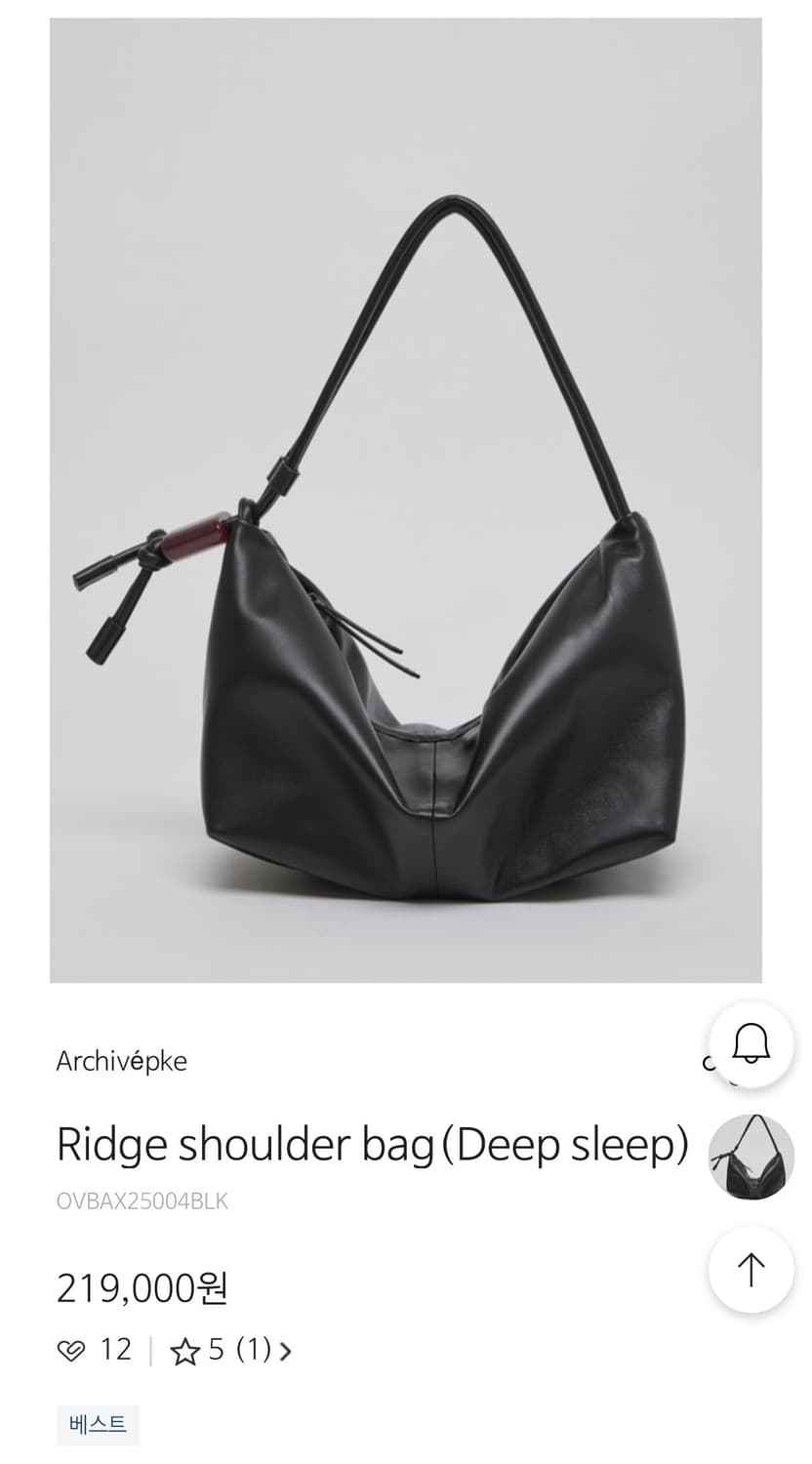Return to top with the circular arrow button
The height and width of the screenshot is (1464, 812).
[750, 1270]
